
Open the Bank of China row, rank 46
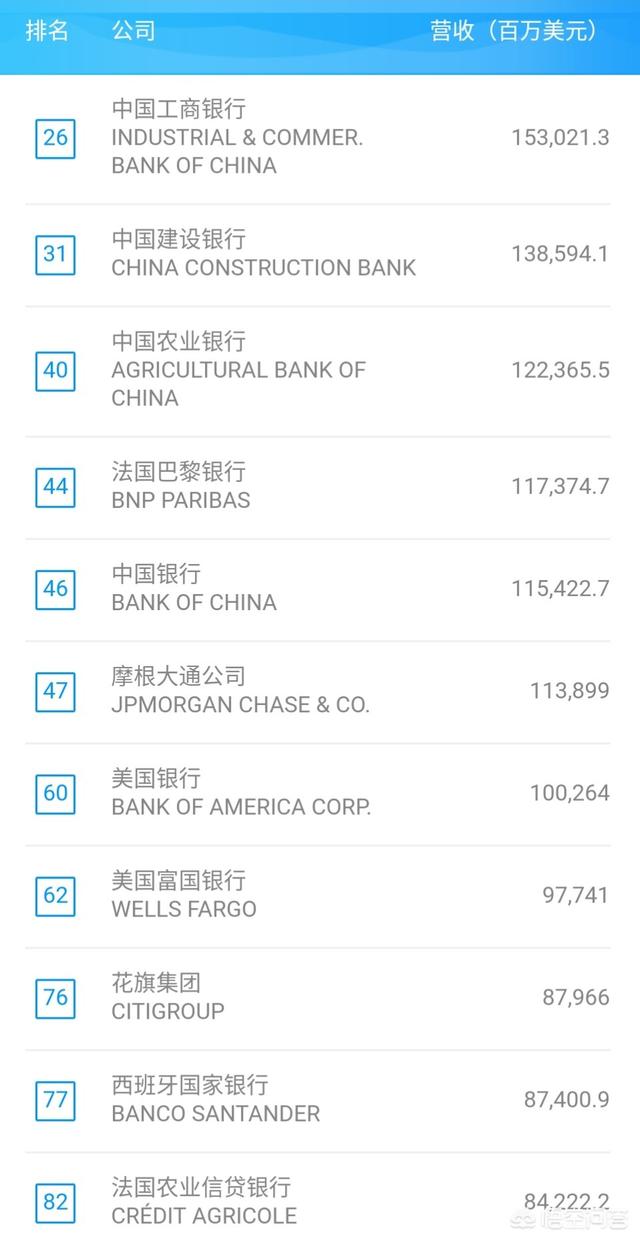[x=320, y=589]
